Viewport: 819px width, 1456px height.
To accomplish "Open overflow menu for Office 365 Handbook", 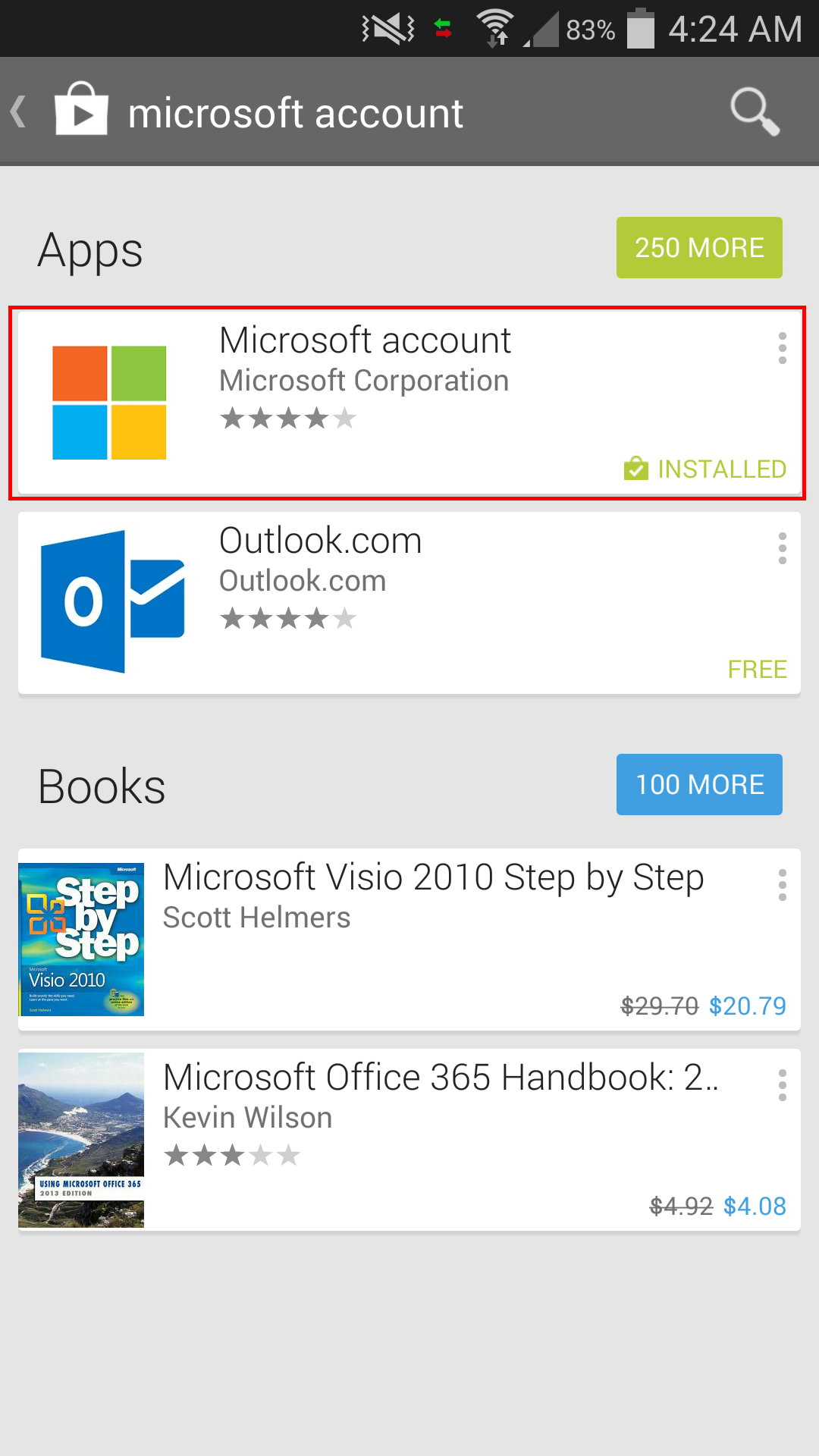I will point(782,1085).
